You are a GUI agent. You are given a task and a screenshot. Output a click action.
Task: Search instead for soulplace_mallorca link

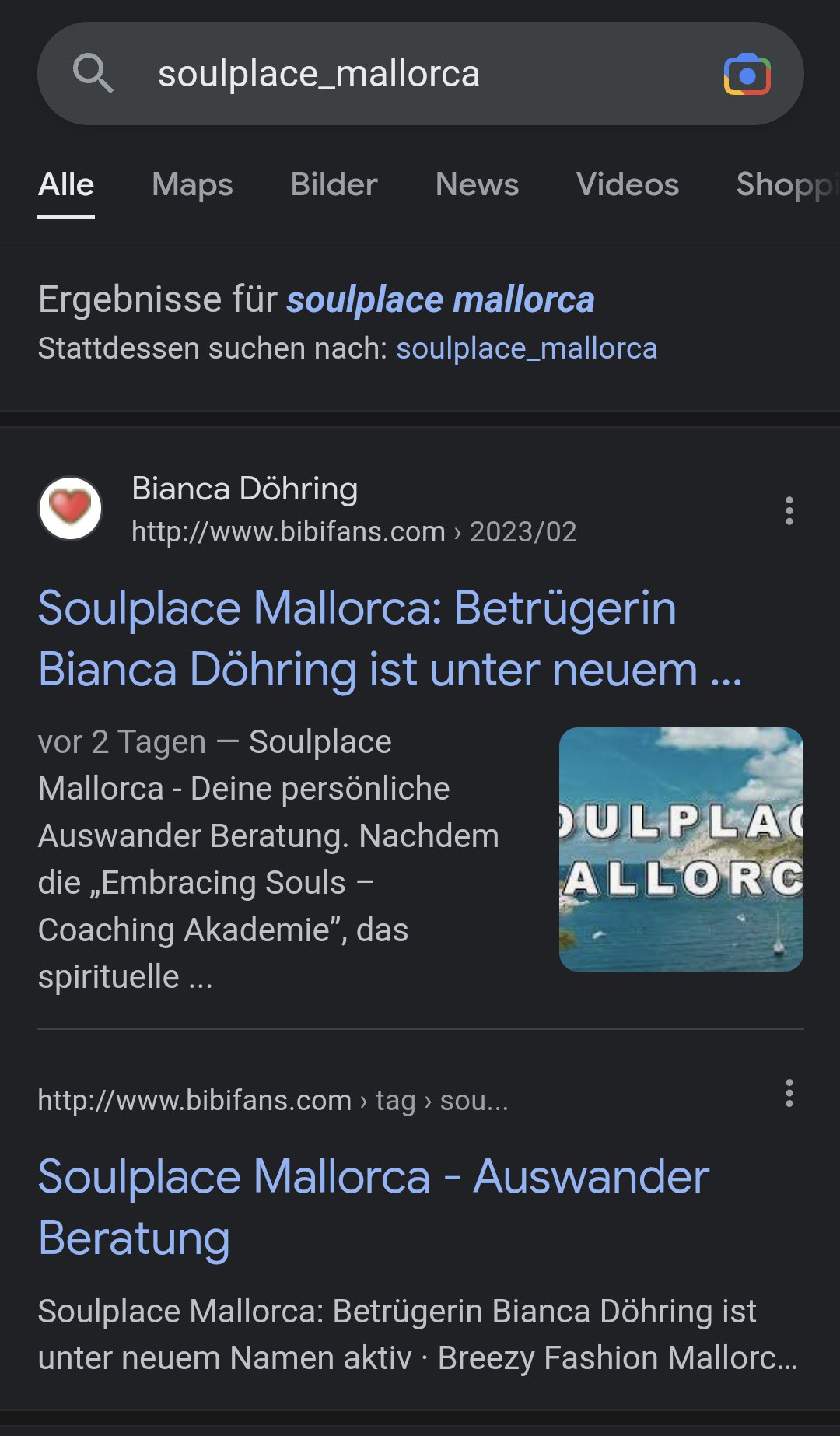[527, 349]
